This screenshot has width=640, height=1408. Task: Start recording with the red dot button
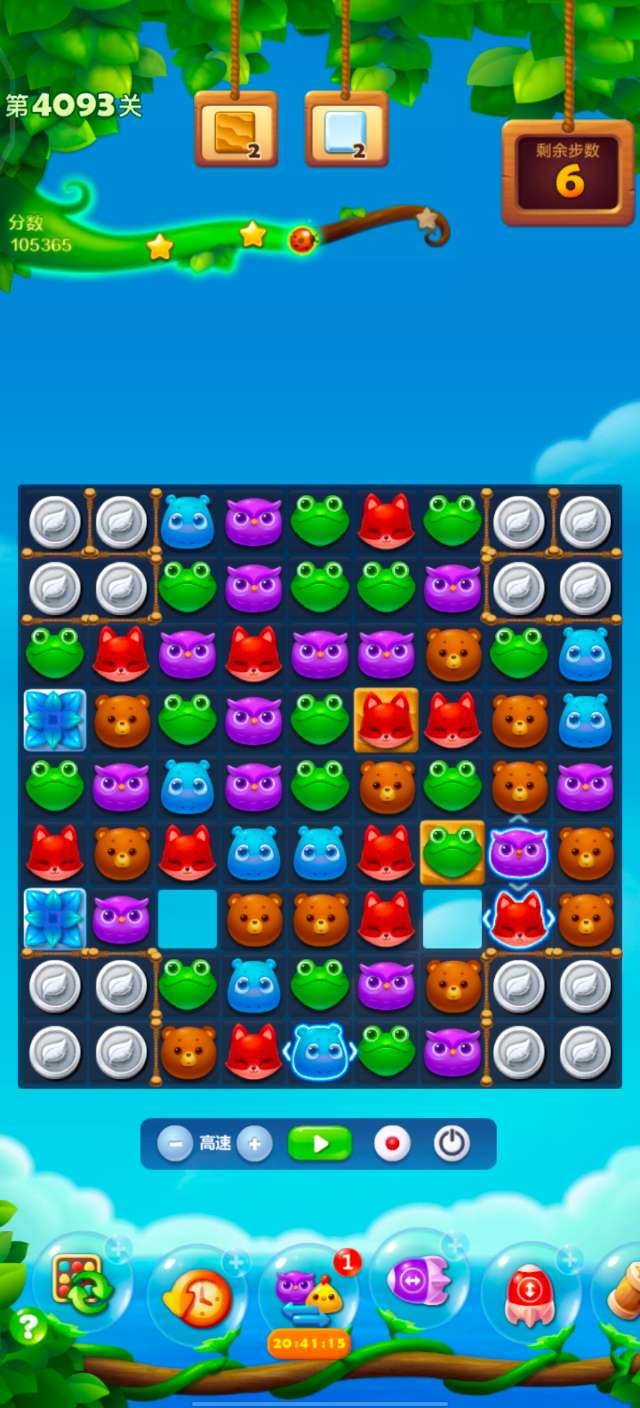(392, 1143)
